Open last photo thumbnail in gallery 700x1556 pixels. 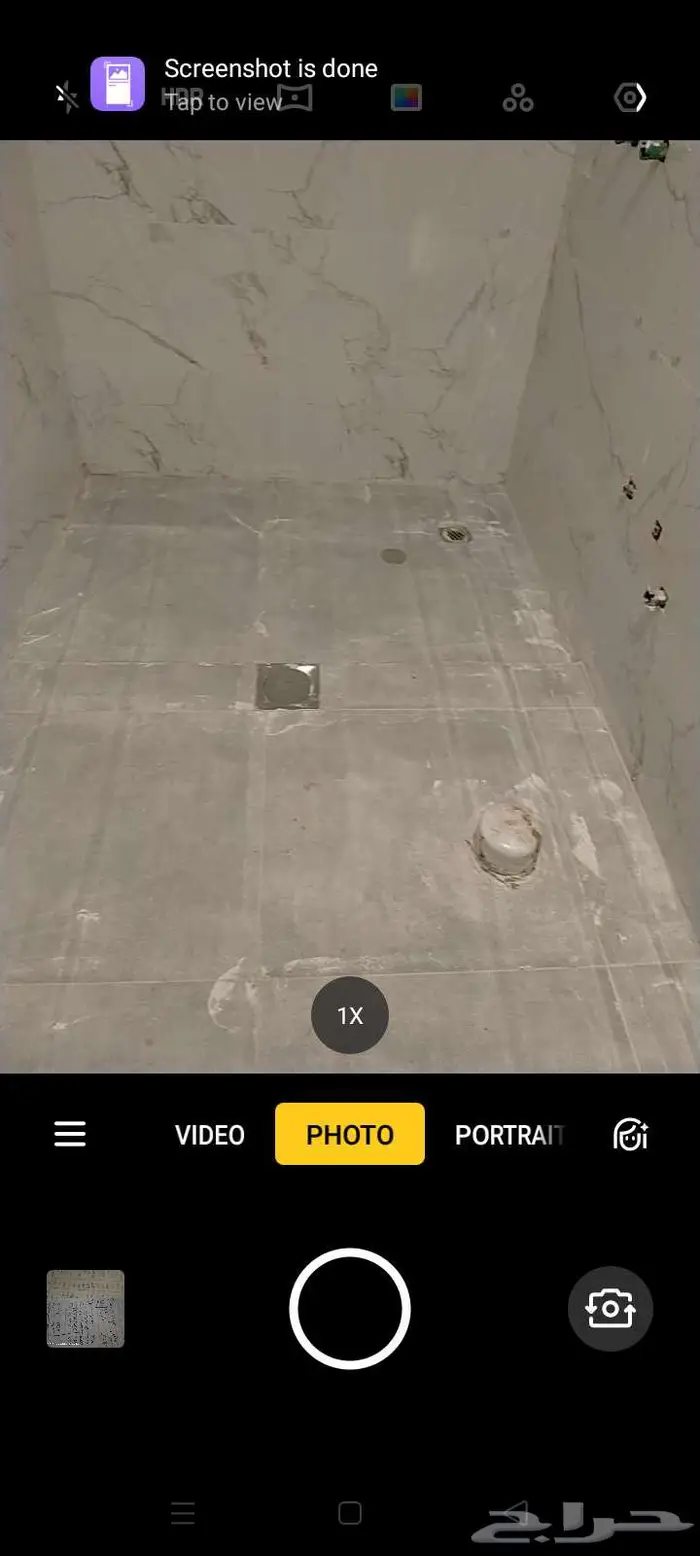pos(86,1309)
